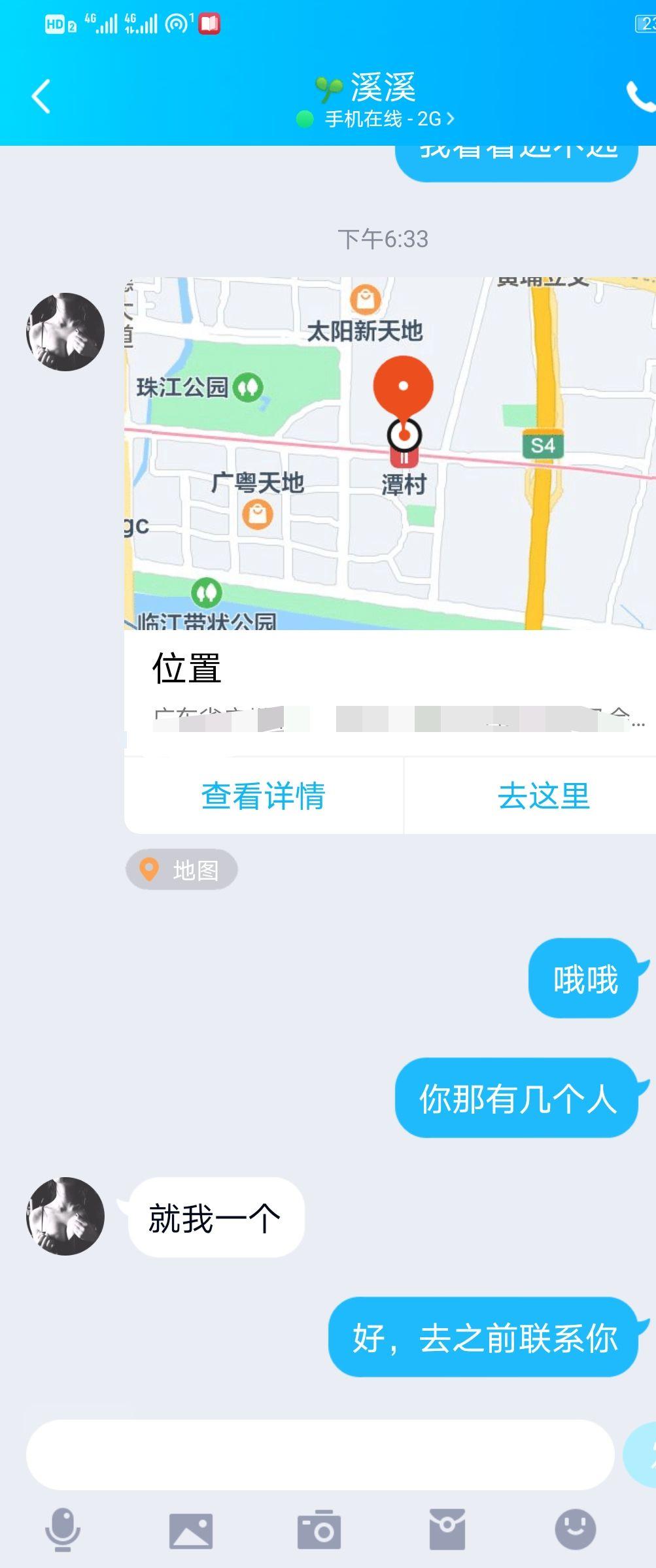Select 去这里 to navigate there
Screen dimensions: 656x1568
coord(543,796)
